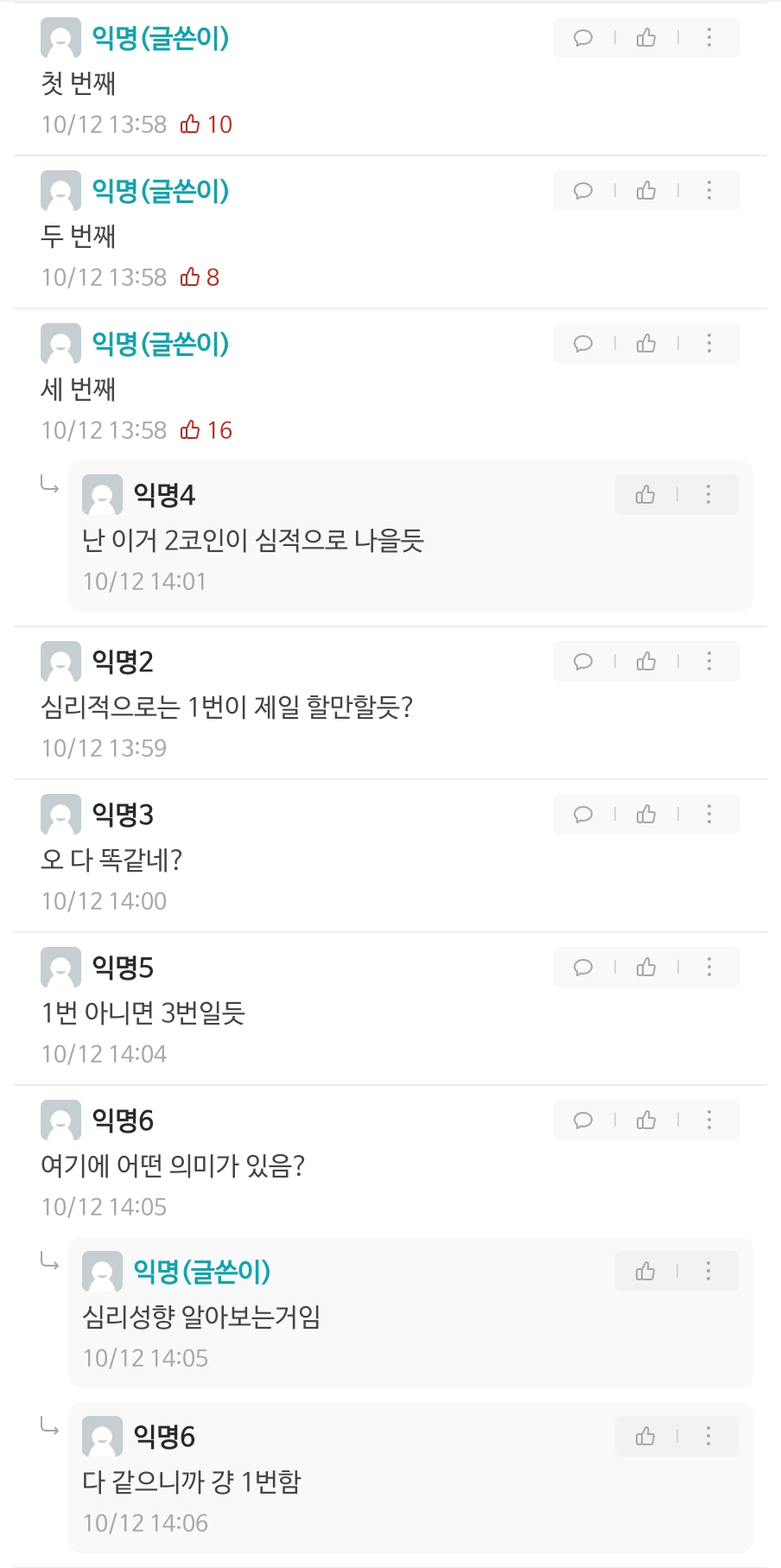Like 익명6's '다 같으니까 걍 1번함' reply
781x1568 pixels.
(645, 1437)
